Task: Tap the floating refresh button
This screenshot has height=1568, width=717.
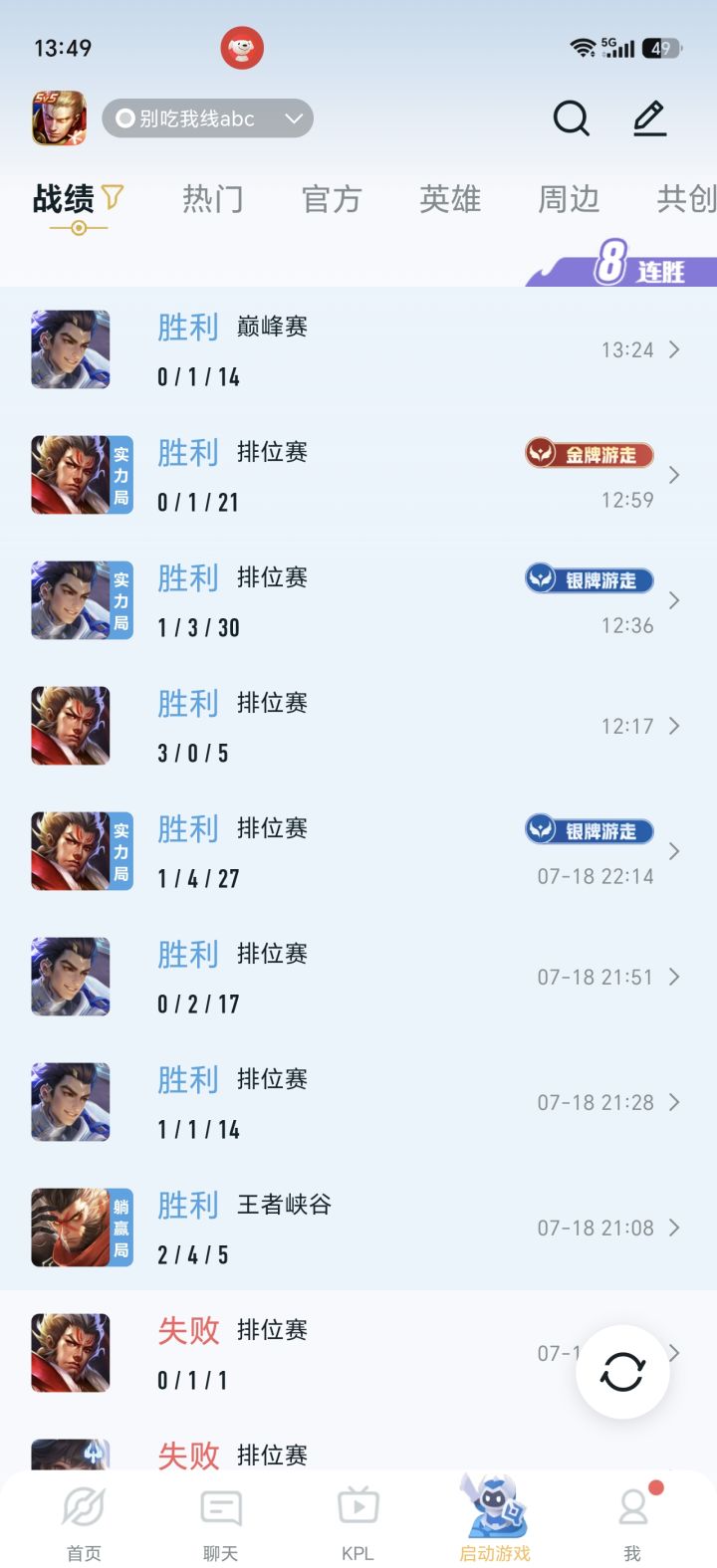Action: 622,1373
